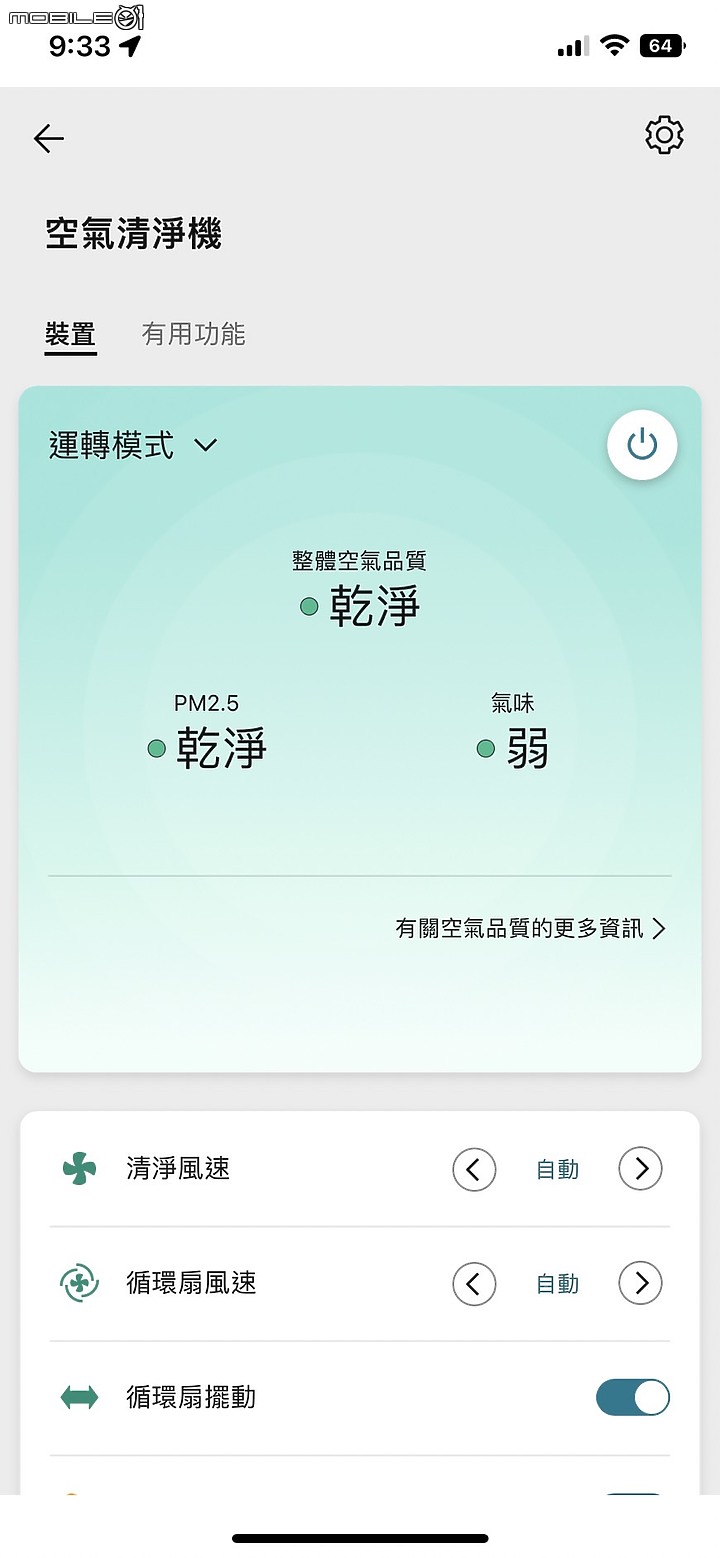This screenshot has height=1558, width=720.
Task: Open device settings via the gear icon
Action: 663,134
